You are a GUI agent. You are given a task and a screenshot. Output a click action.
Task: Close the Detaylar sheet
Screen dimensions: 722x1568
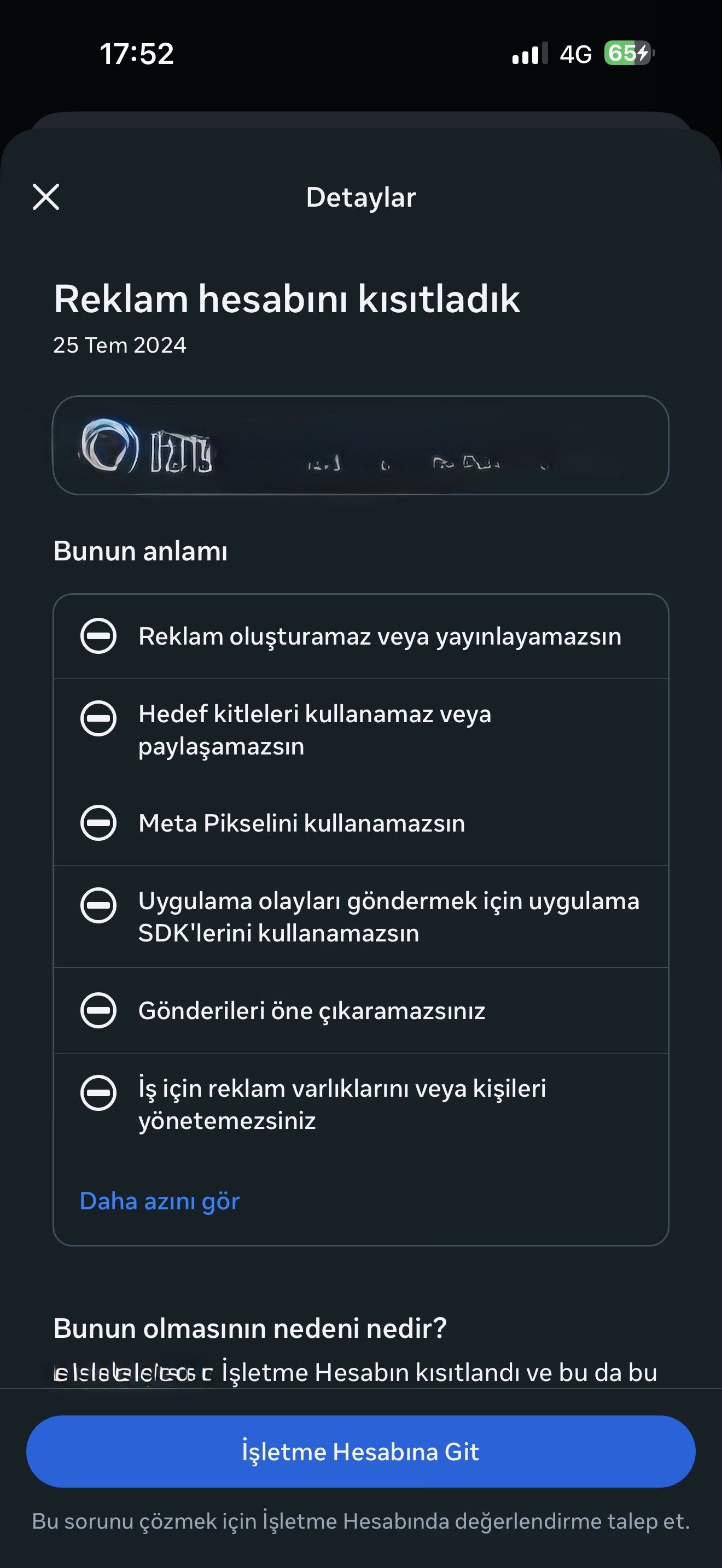pyautogui.click(x=45, y=197)
